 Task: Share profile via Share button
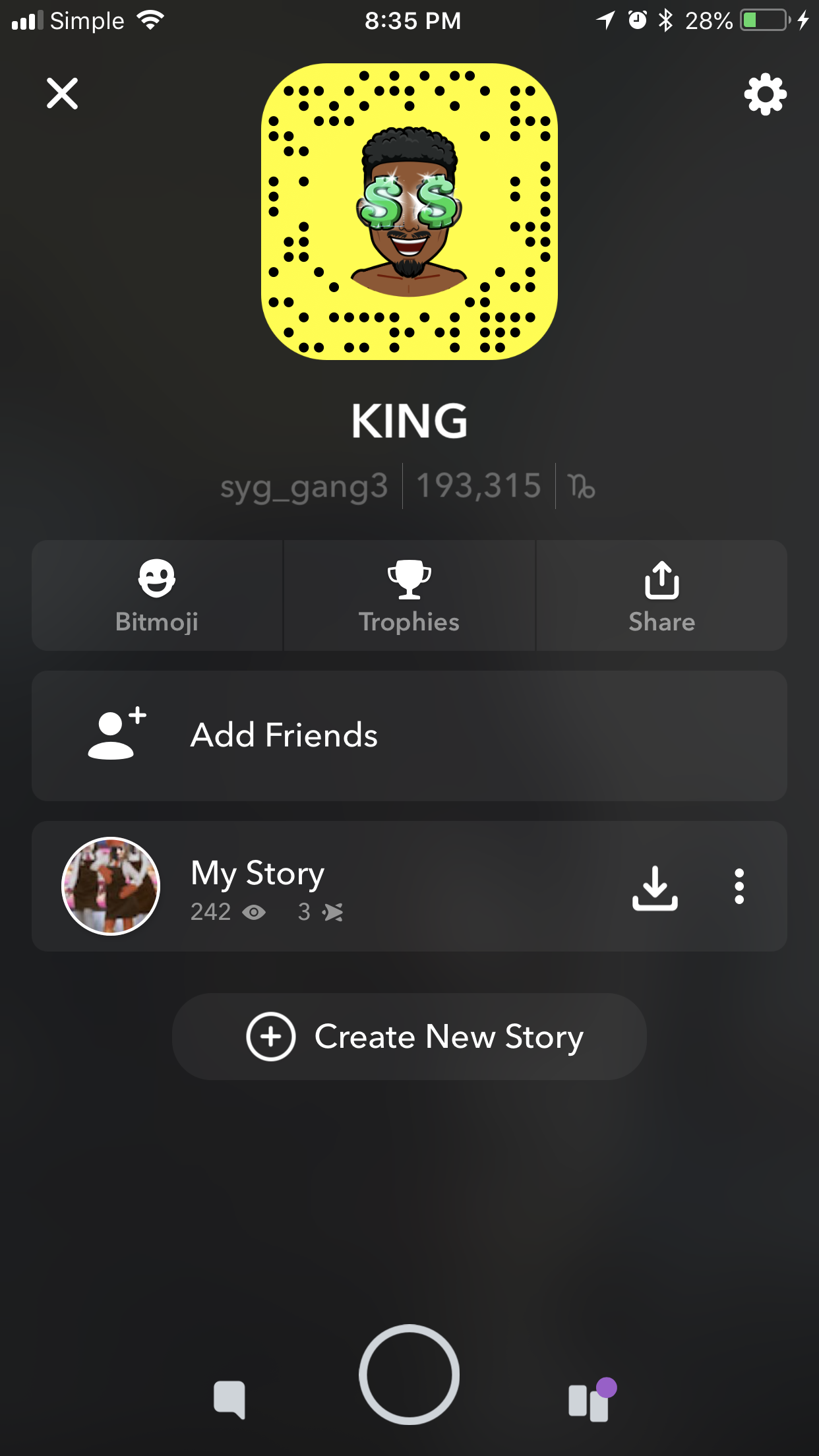(661, 595)
